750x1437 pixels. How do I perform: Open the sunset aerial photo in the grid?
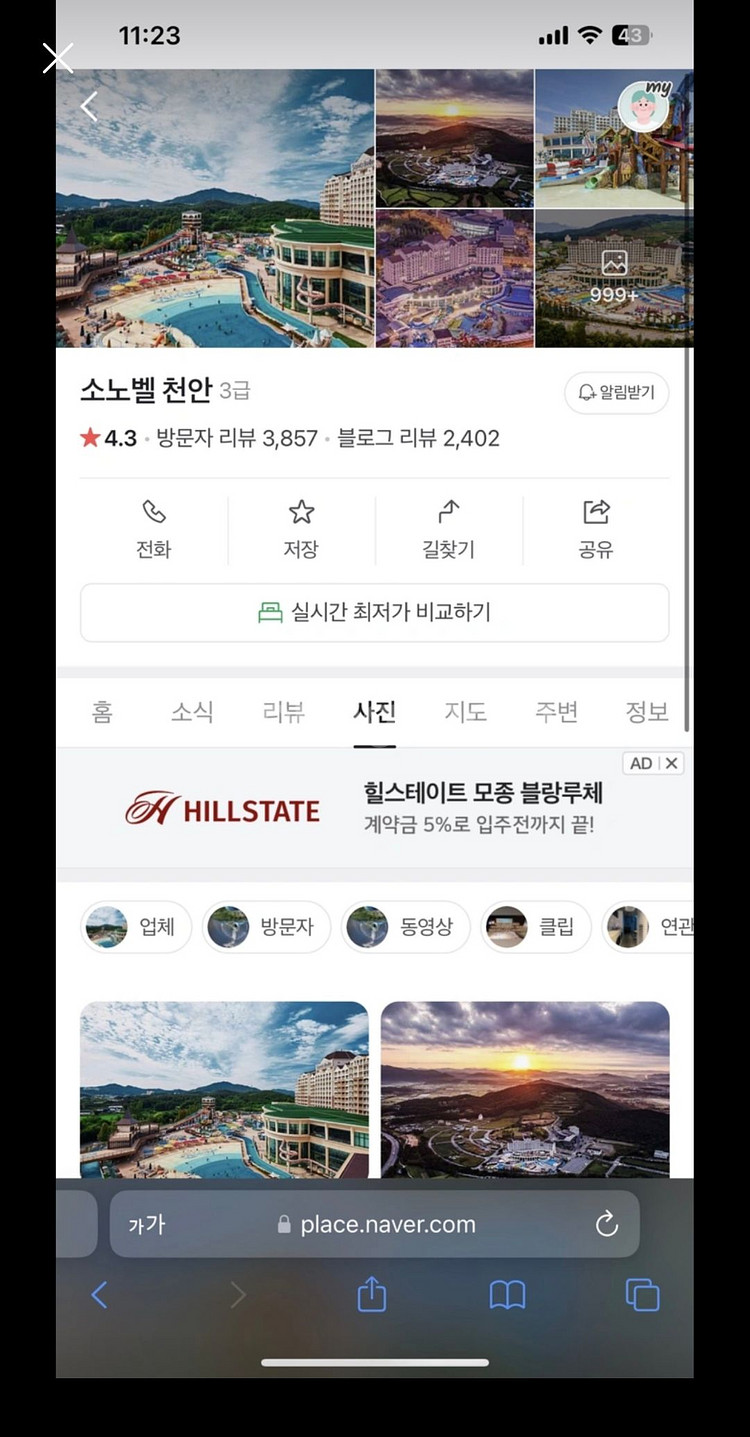click(x=525, y=1090)
